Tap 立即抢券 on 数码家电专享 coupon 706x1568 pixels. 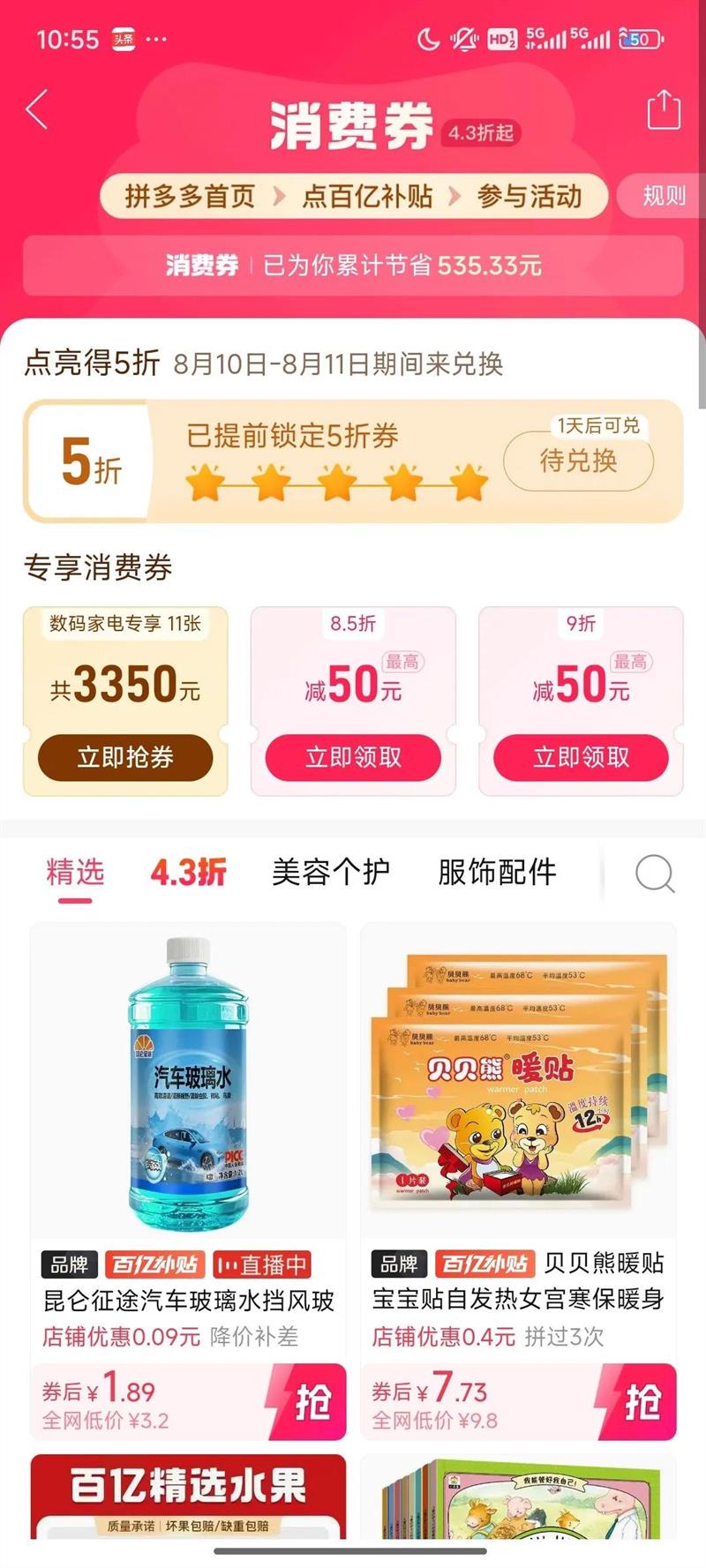coord(125,757)
